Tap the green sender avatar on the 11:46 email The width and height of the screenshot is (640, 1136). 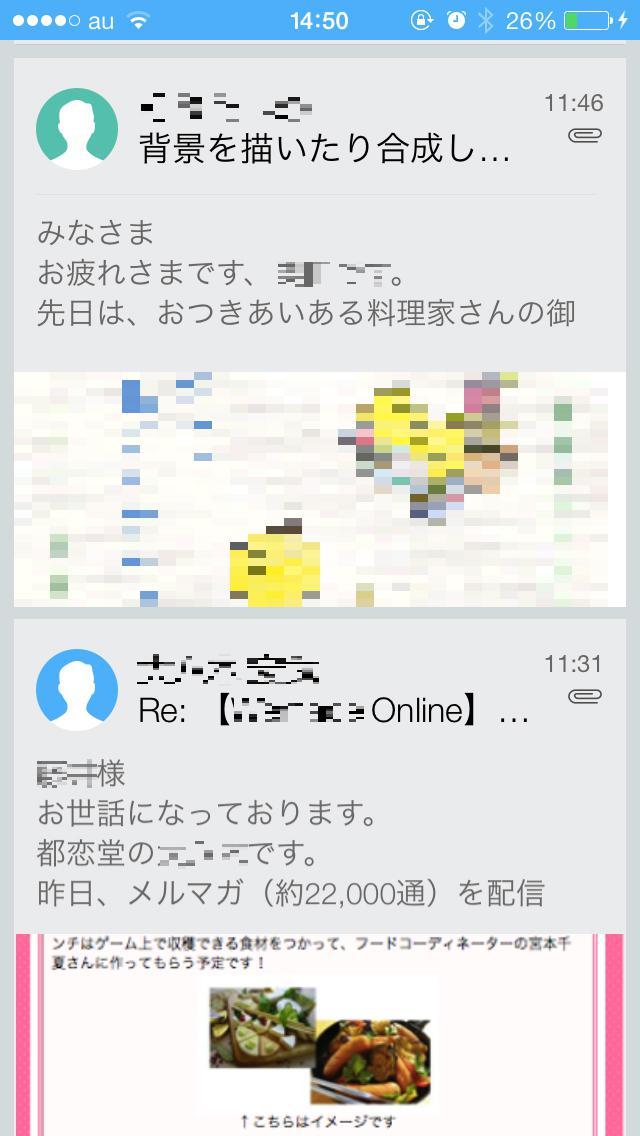pos(77,129)
